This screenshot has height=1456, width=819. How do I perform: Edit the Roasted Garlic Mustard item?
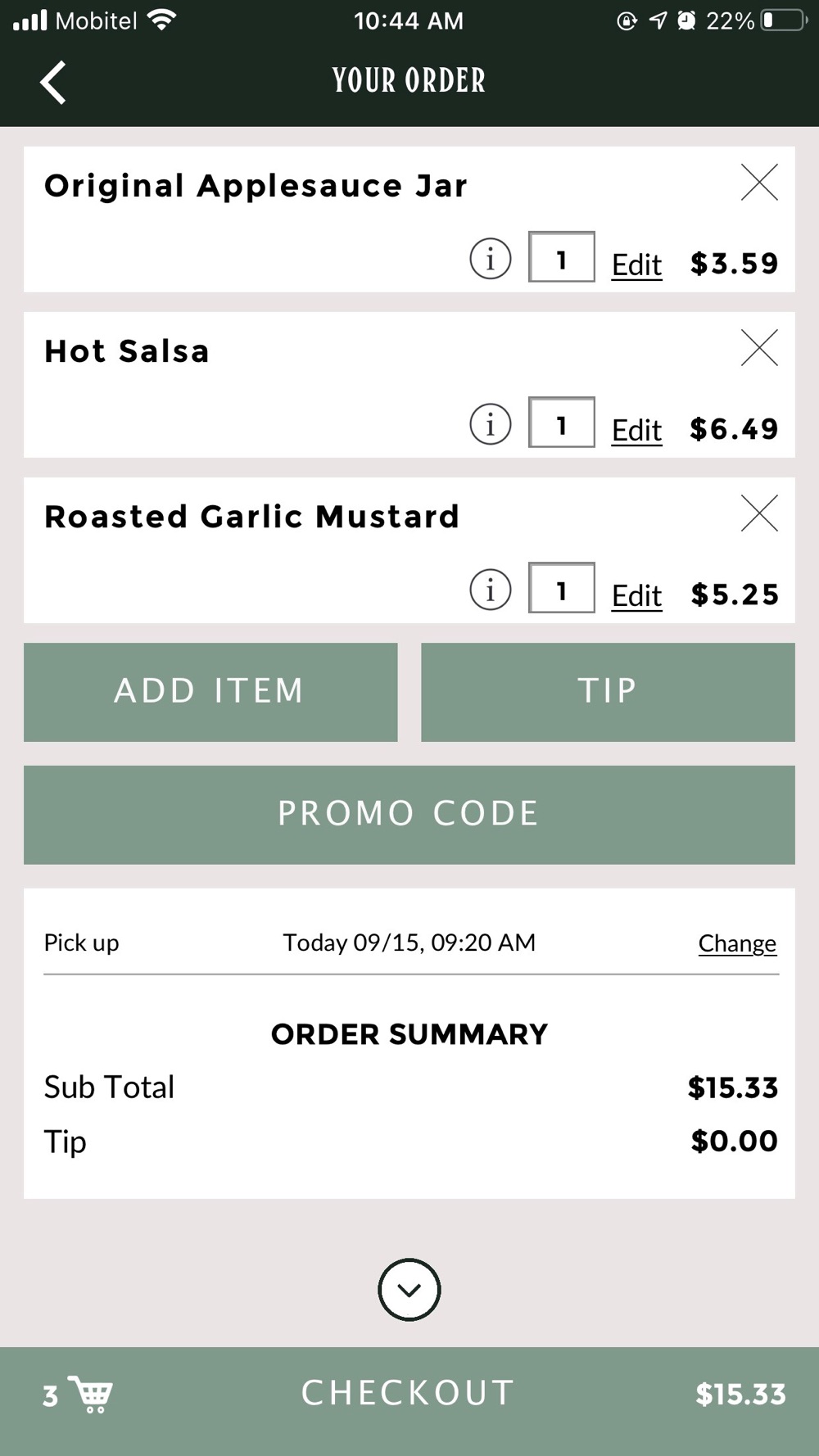tap(636, 595)
